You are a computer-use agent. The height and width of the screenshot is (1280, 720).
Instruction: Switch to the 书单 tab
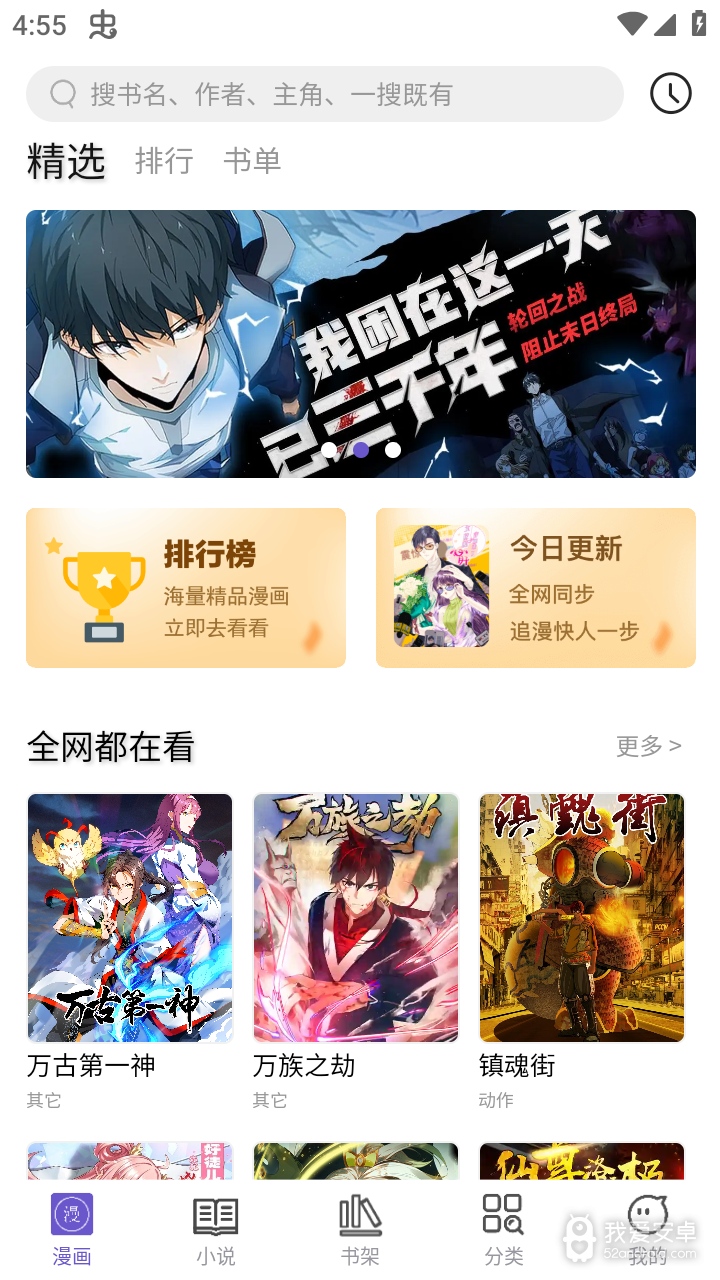[253, 161]
